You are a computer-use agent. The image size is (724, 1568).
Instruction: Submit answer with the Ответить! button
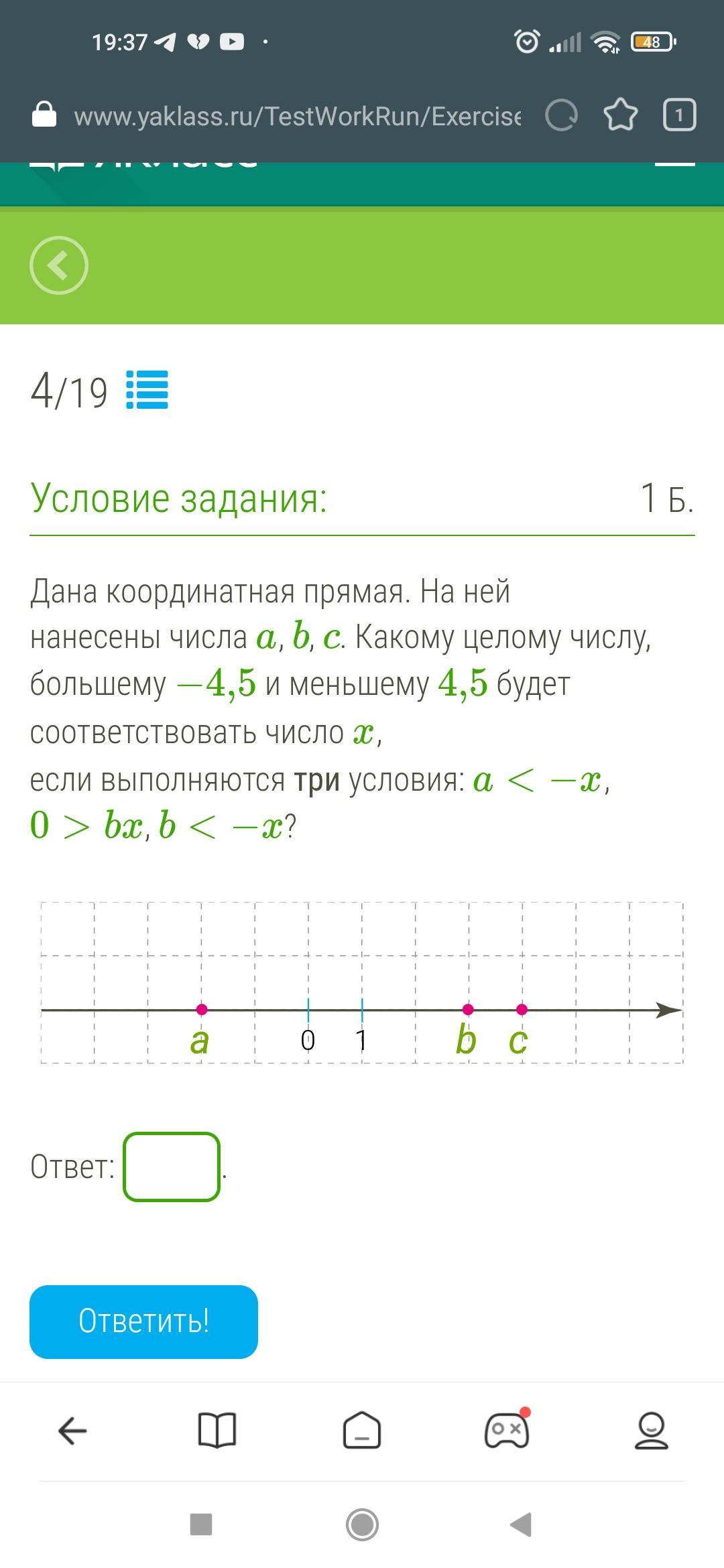click(x=143, y=1321)
